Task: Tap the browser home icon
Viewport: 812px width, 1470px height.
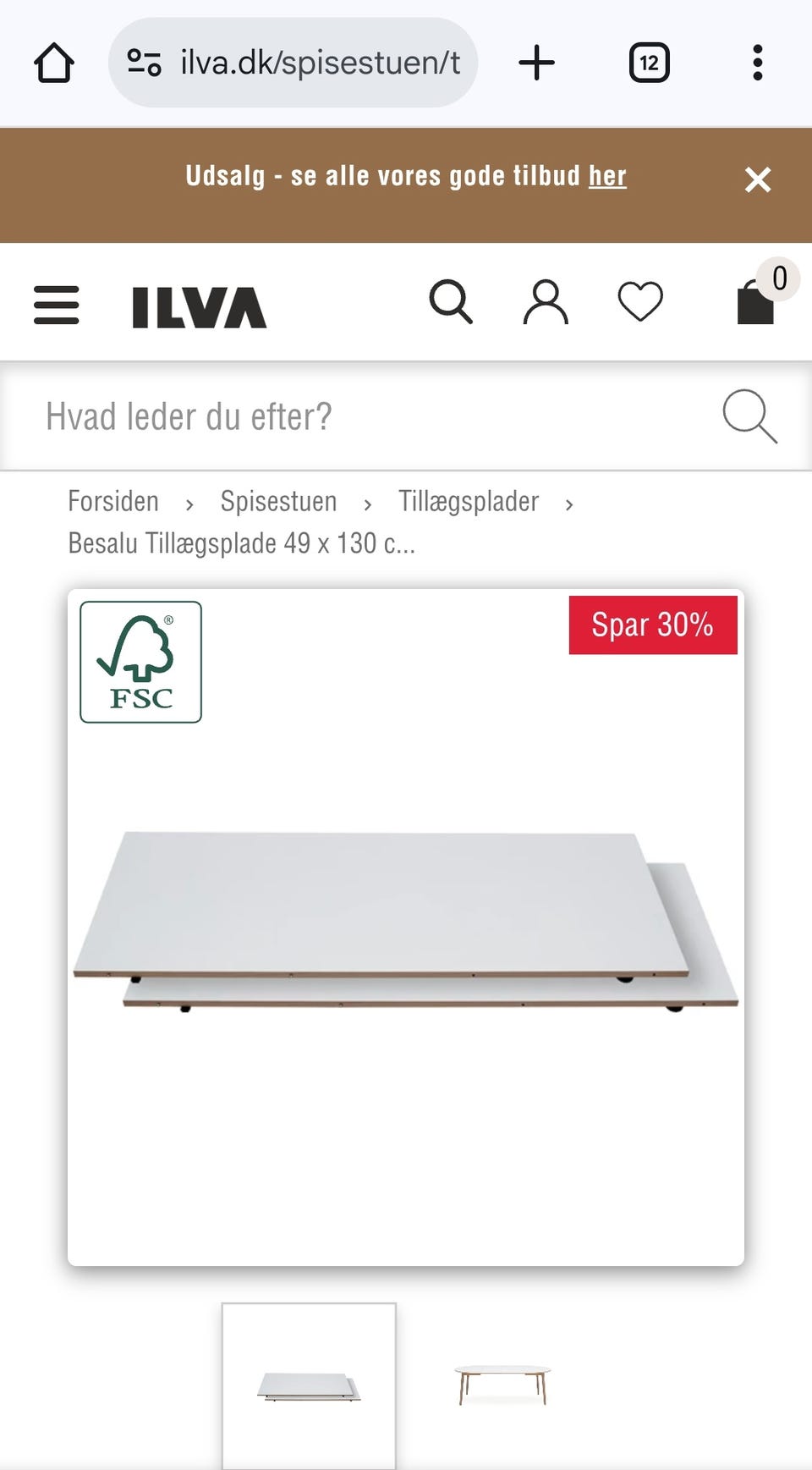Action: click(53, 62)
